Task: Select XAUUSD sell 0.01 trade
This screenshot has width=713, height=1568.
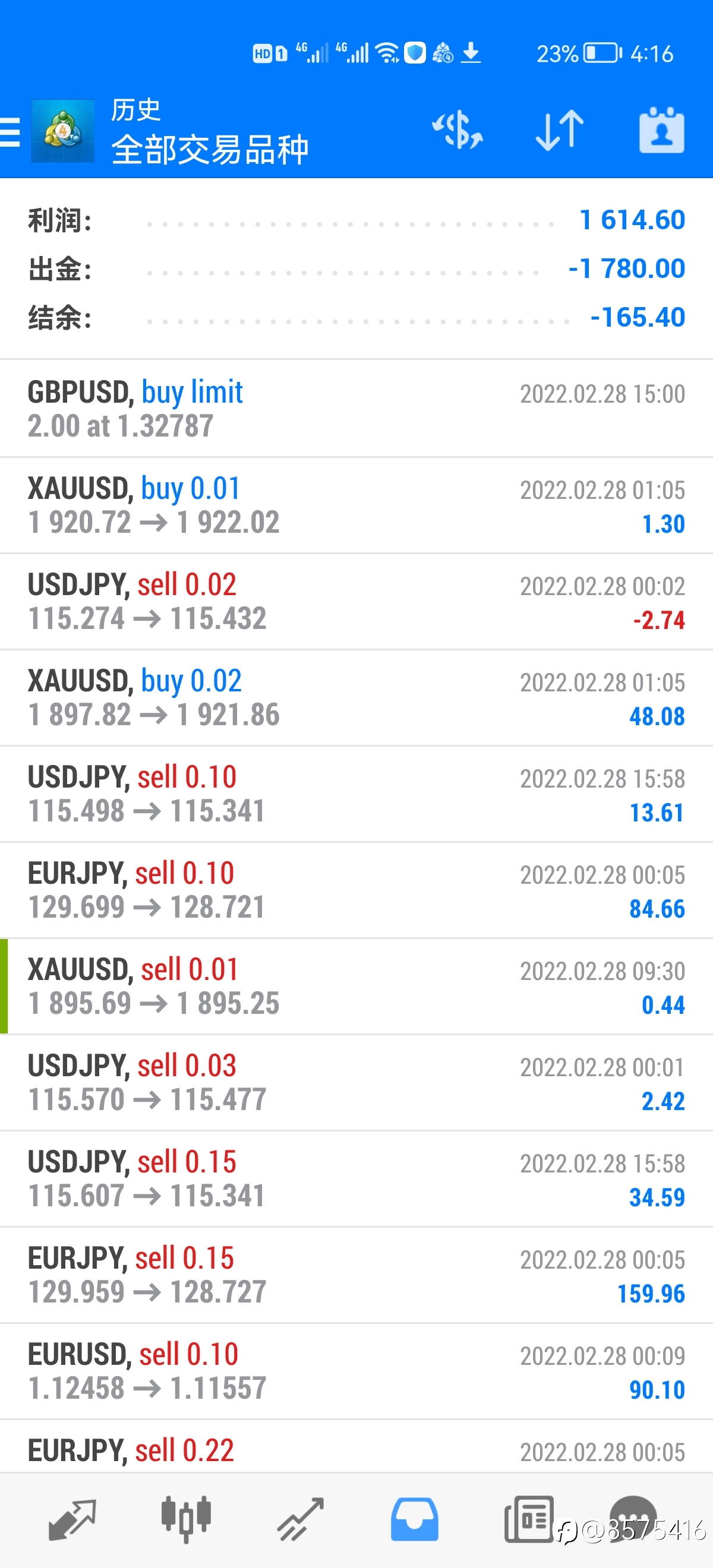Action: [x=356, y=986]
